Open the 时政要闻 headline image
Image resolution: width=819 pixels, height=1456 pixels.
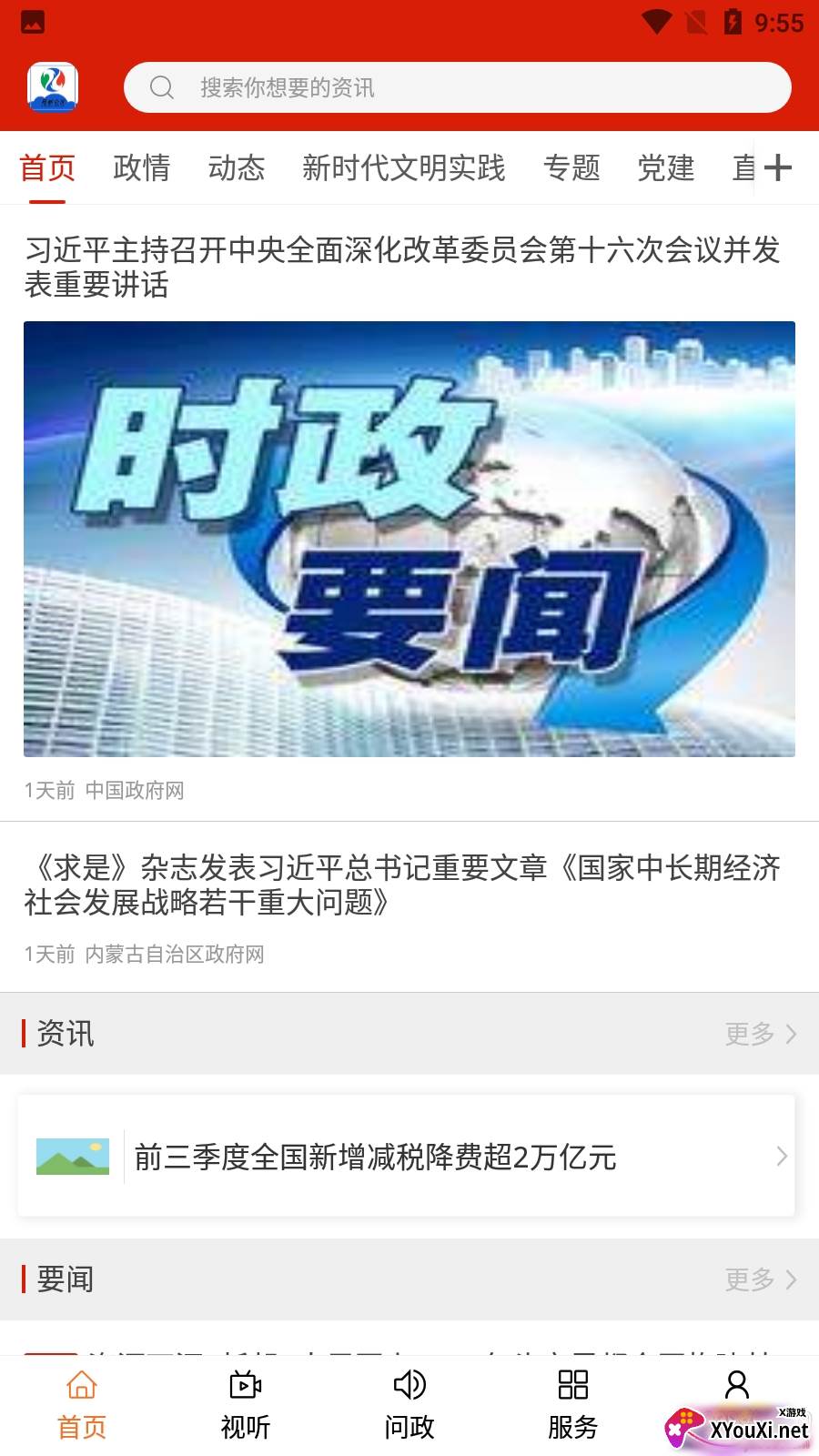click(x=409, y=539)
